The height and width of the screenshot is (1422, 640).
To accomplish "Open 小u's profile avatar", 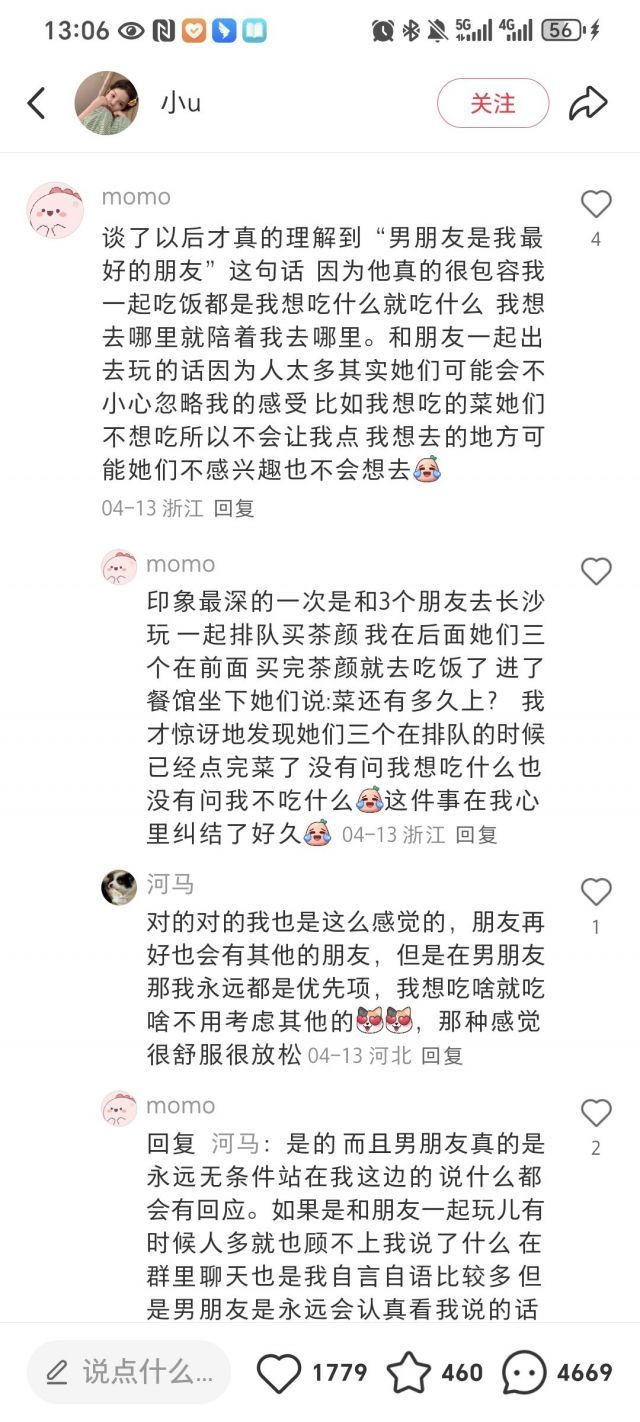I will point(106,103).
